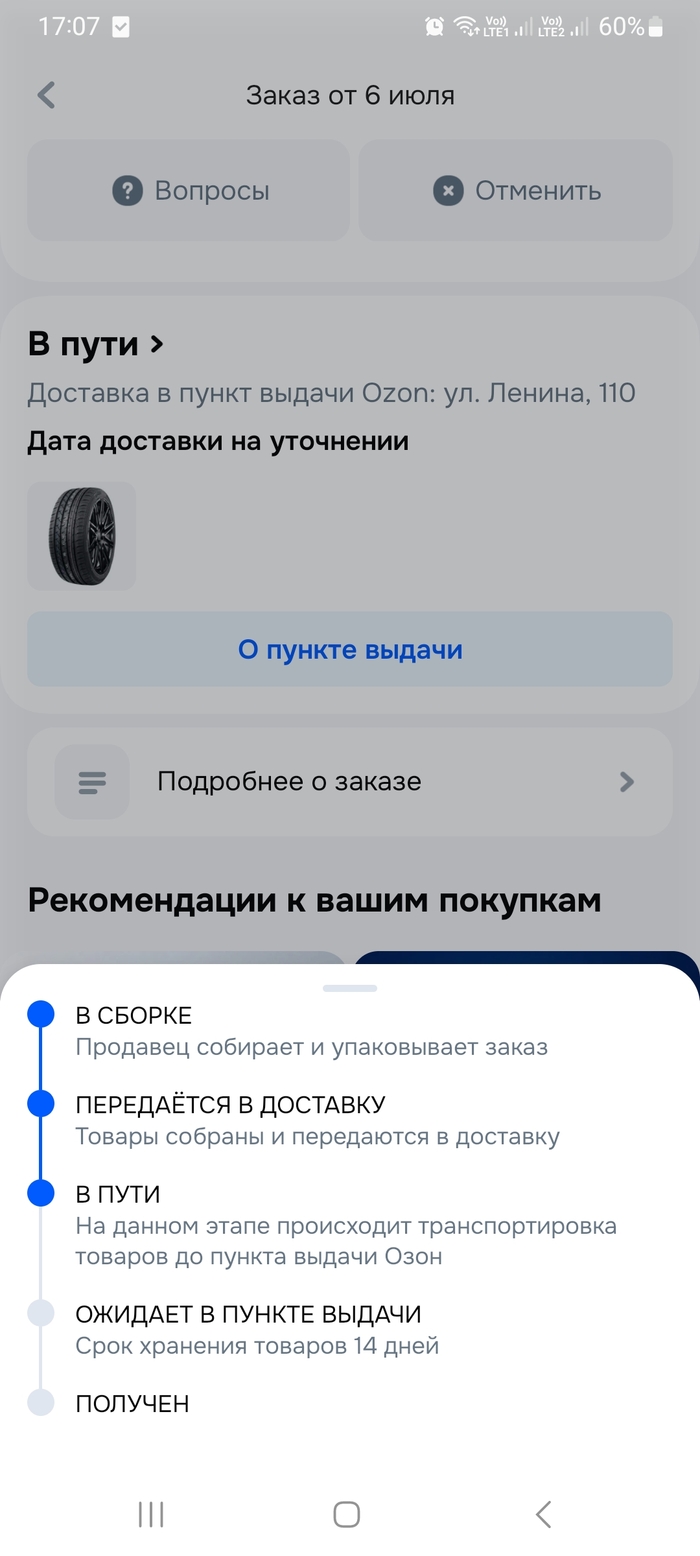Open the system recent apps button
The width and height of the screenshot is (700, 1556).
coord(151,1514)
